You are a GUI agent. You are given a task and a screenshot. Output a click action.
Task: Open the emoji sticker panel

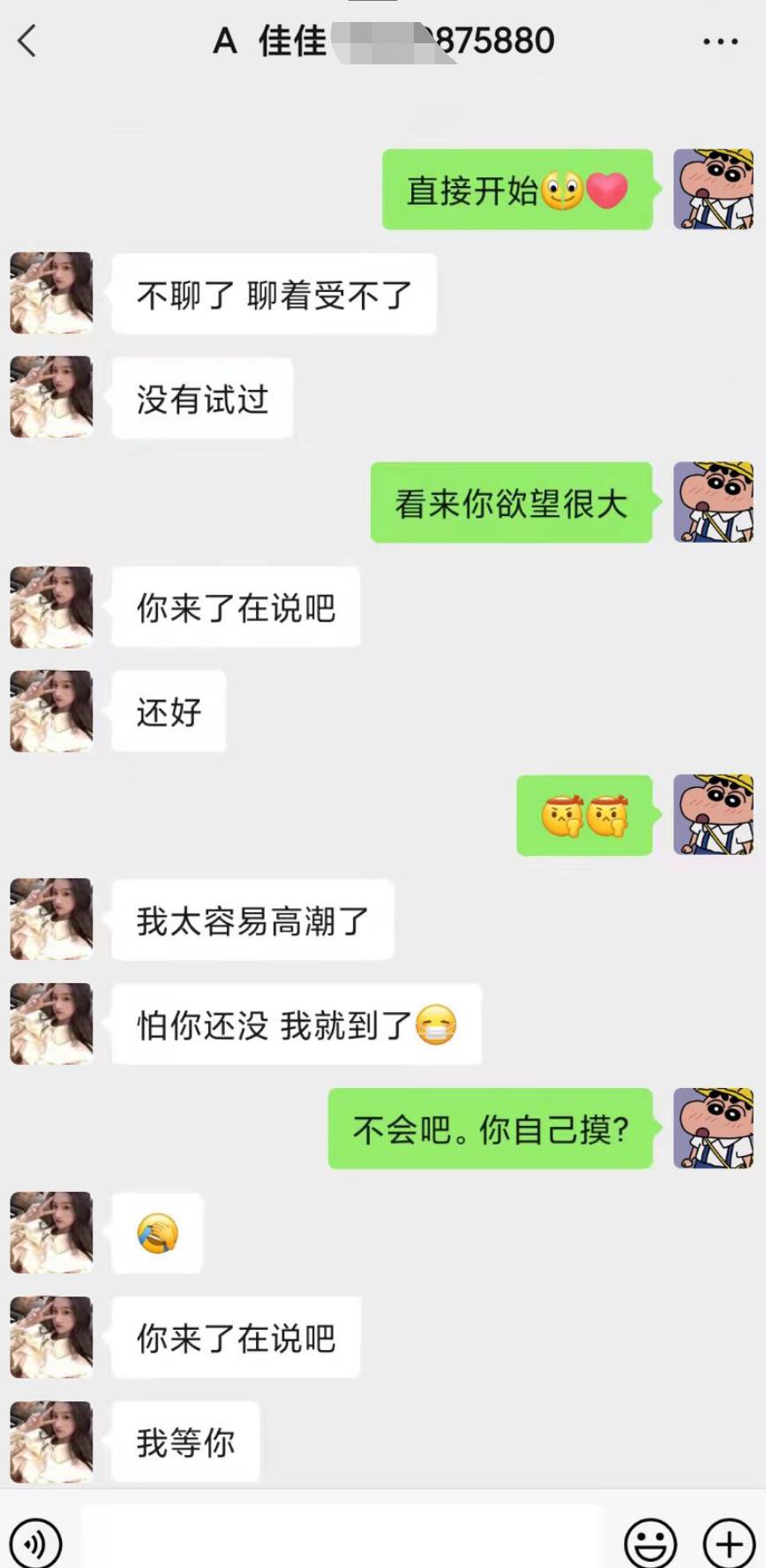[x=650, y=1543]
